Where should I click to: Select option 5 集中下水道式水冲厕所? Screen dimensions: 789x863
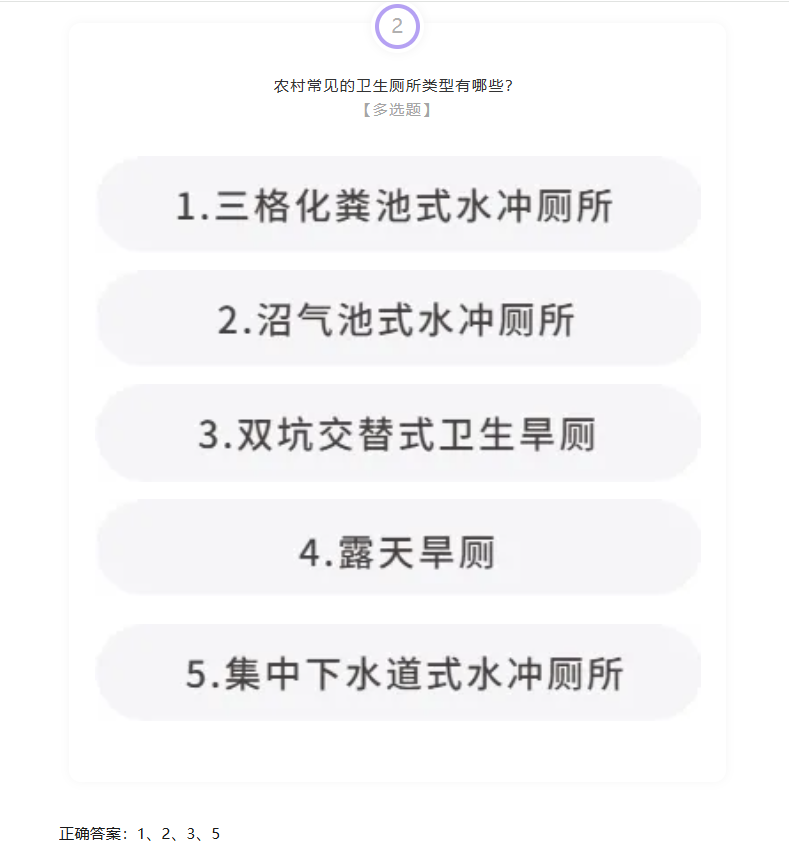[x=398, y=673]
